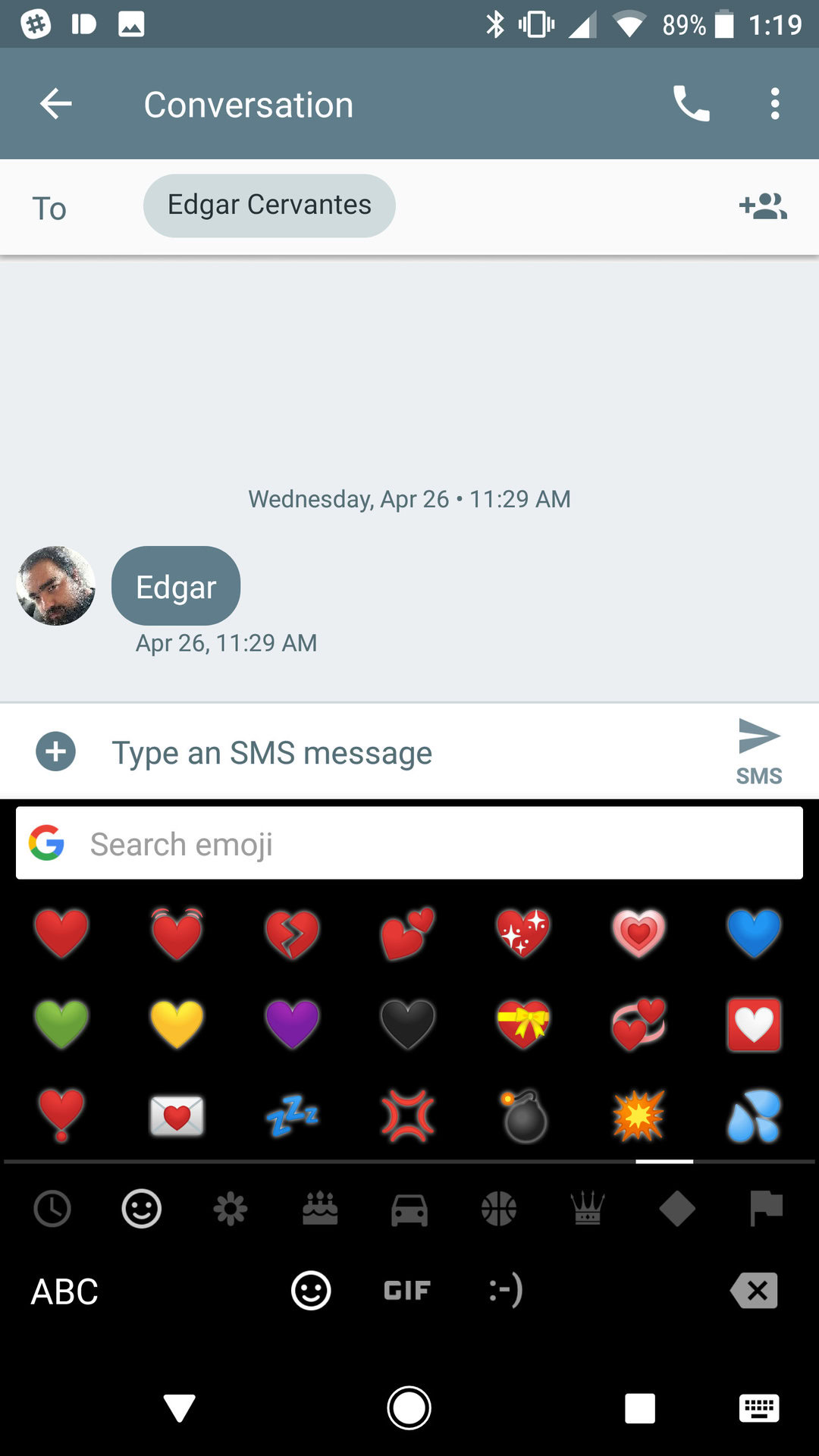The width and height of the screenshot is (819, 1456).
Task: Open the plus attachment button
Action: point(56,752)
